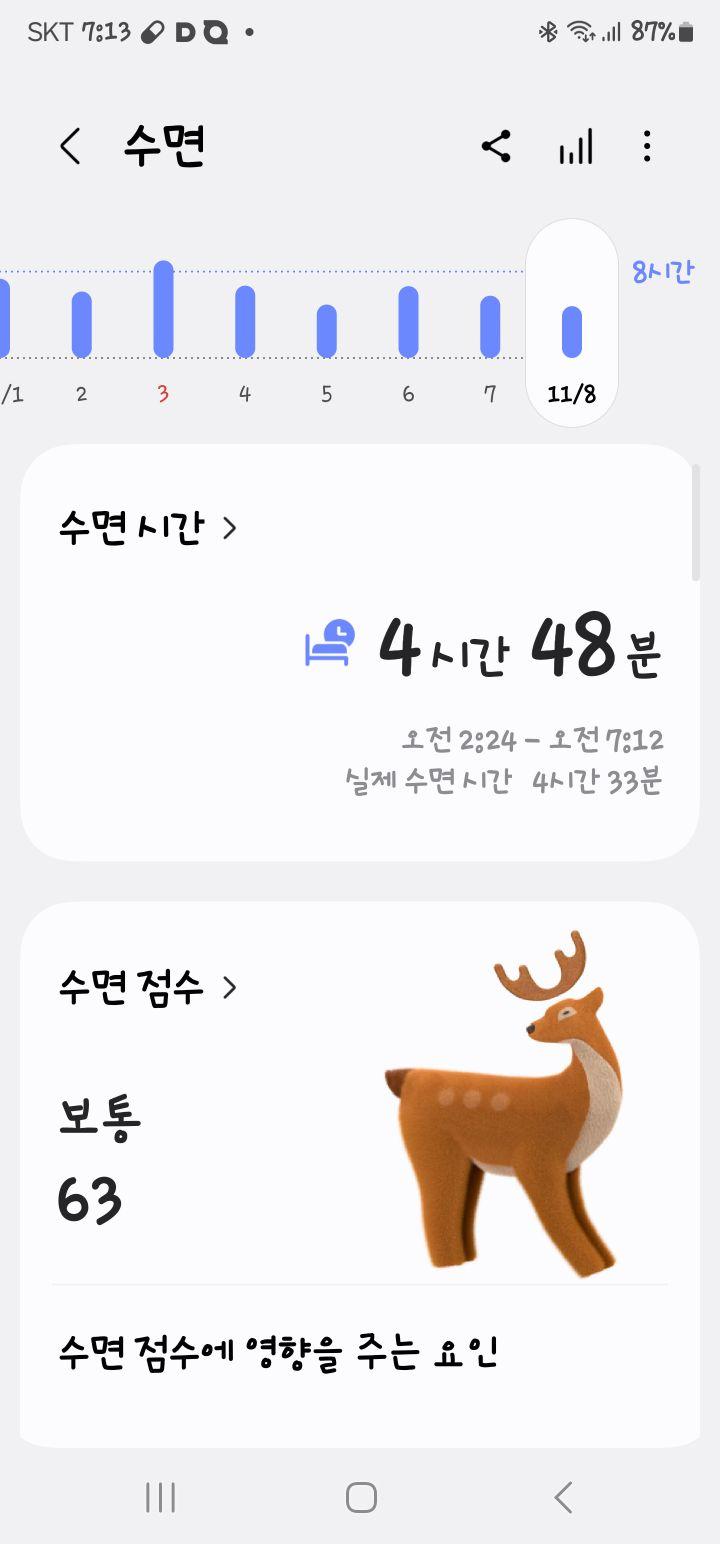The height and width of the screenshot is (1544, 720).
Task: Select the sleep bar for day 5
Action: pyautogui.click(x=326, y=331)
